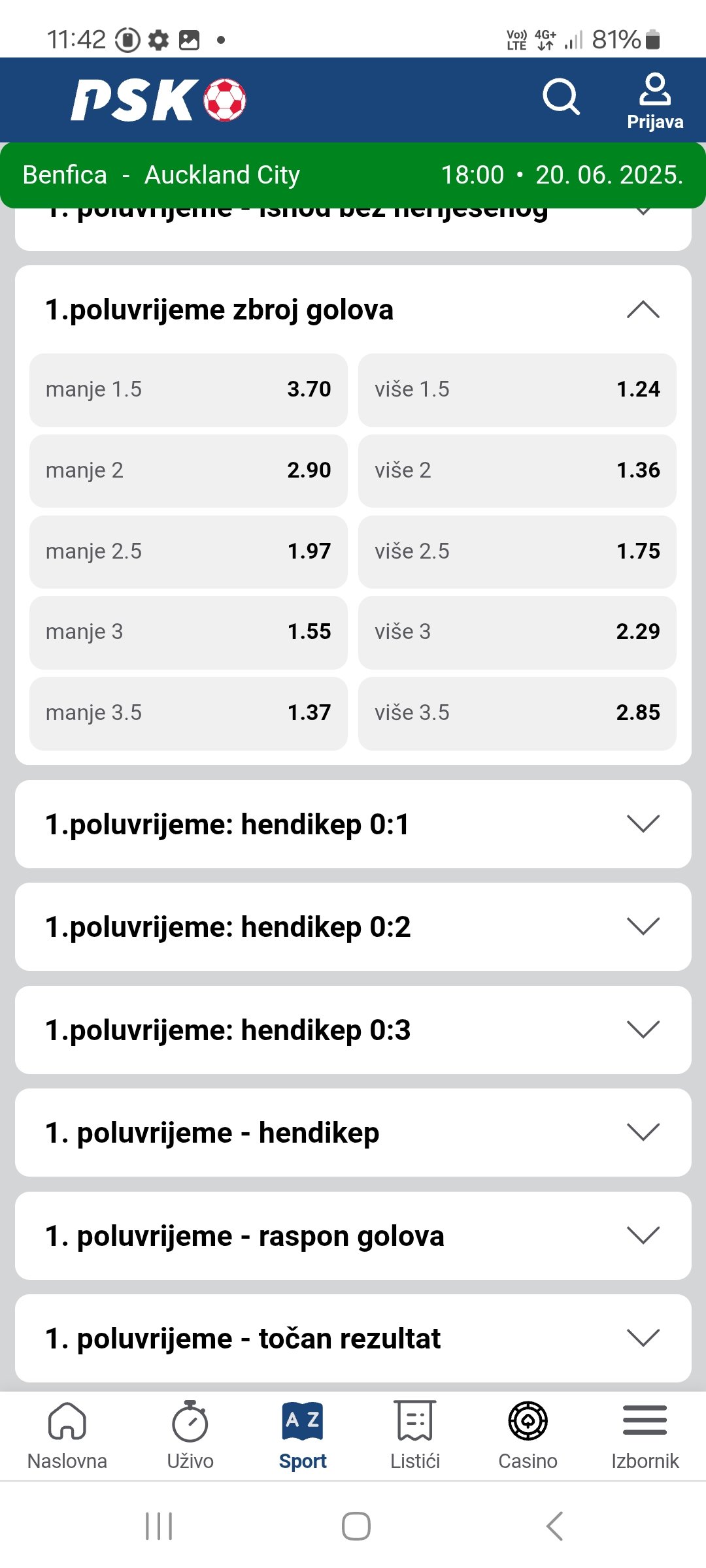This screenshot has height=1568, width=706.
Task: Expand 1.poluvrijeme: hendikep 0:1
Action: pyautogui.click(x=353, y=824)
